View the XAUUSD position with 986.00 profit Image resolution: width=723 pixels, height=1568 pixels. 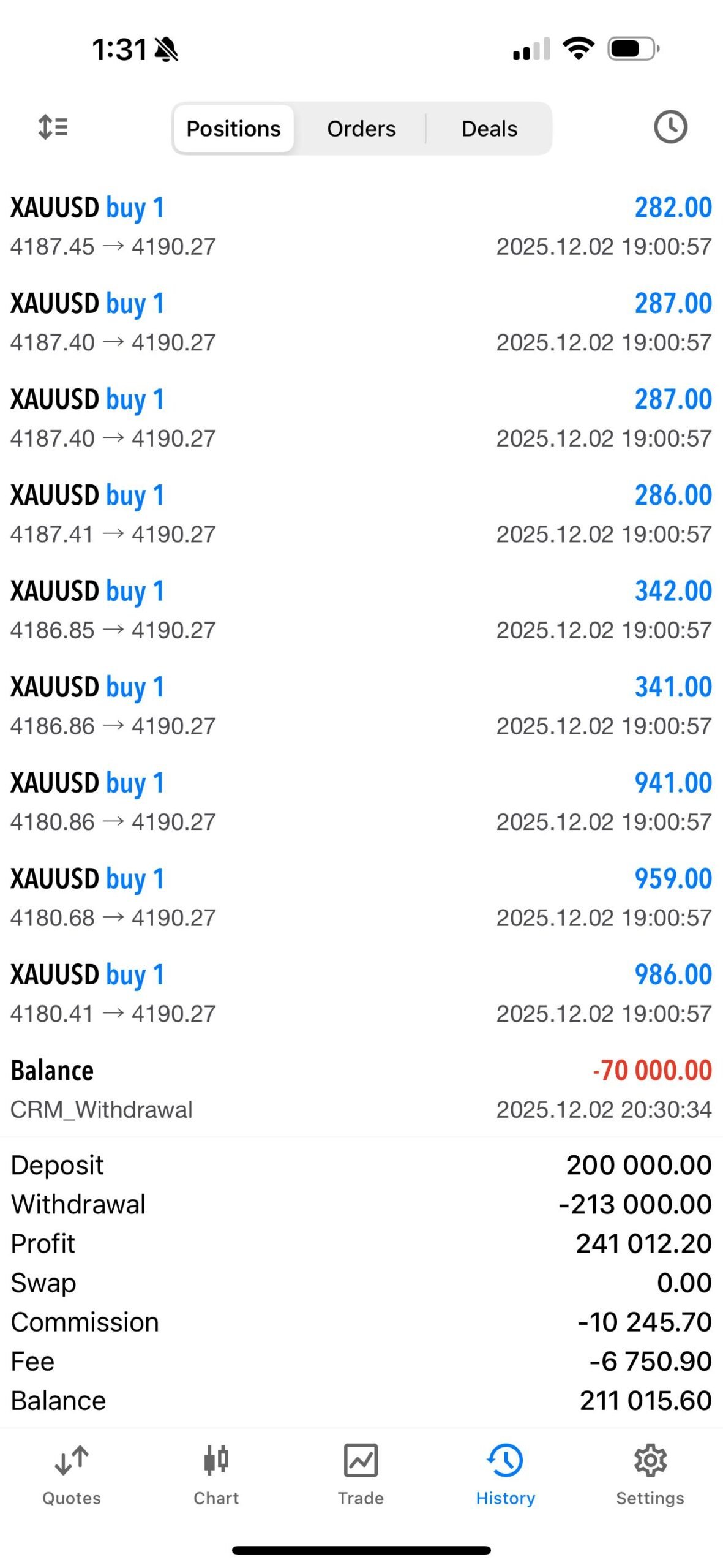[361, 993]
